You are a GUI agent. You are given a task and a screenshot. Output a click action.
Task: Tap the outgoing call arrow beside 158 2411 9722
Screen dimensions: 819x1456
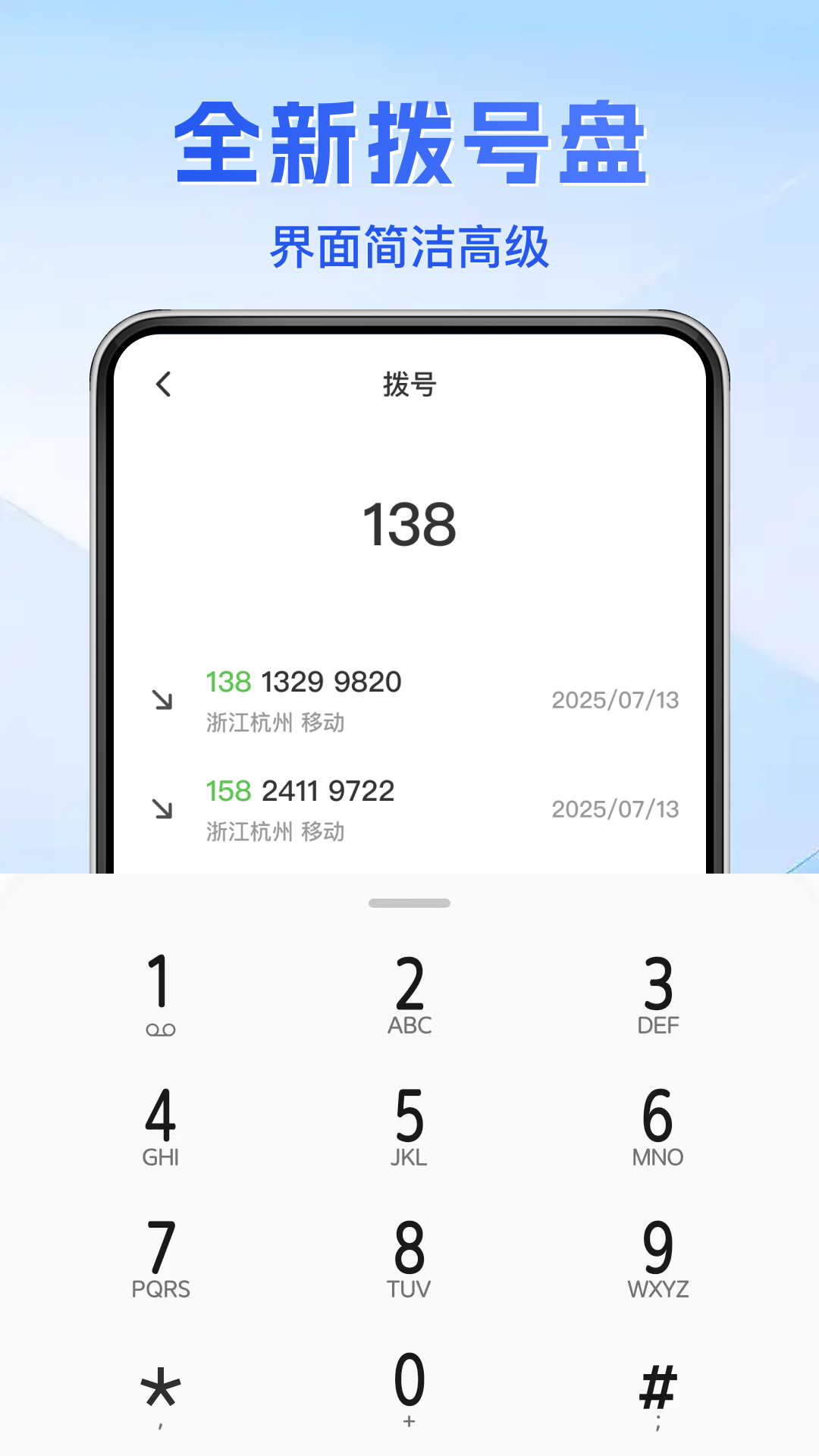tap(162, 810)
